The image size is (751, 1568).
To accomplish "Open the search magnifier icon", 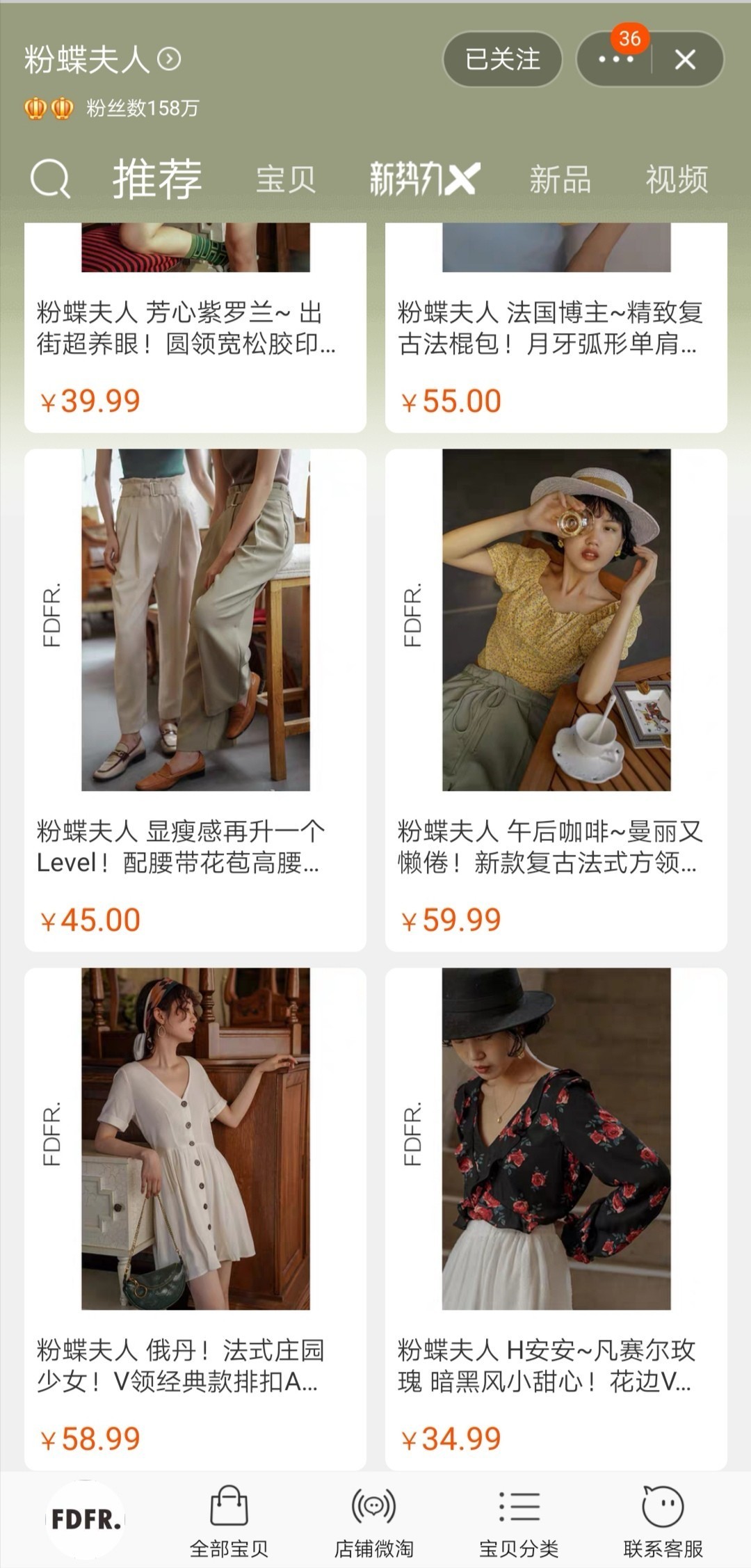I will pos(52,179).
